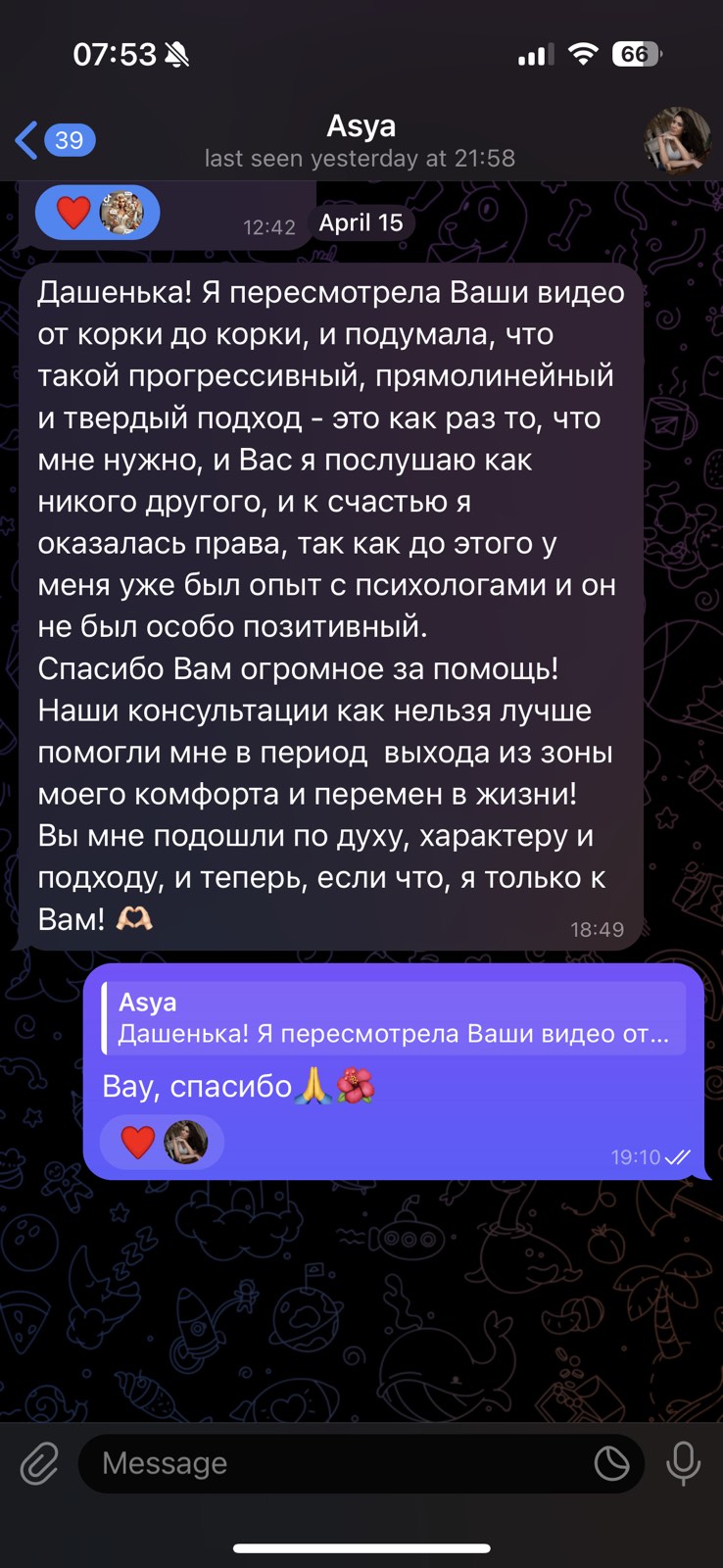Open the sticker panel icon

pyautogui.click(x=612, y=1463)
